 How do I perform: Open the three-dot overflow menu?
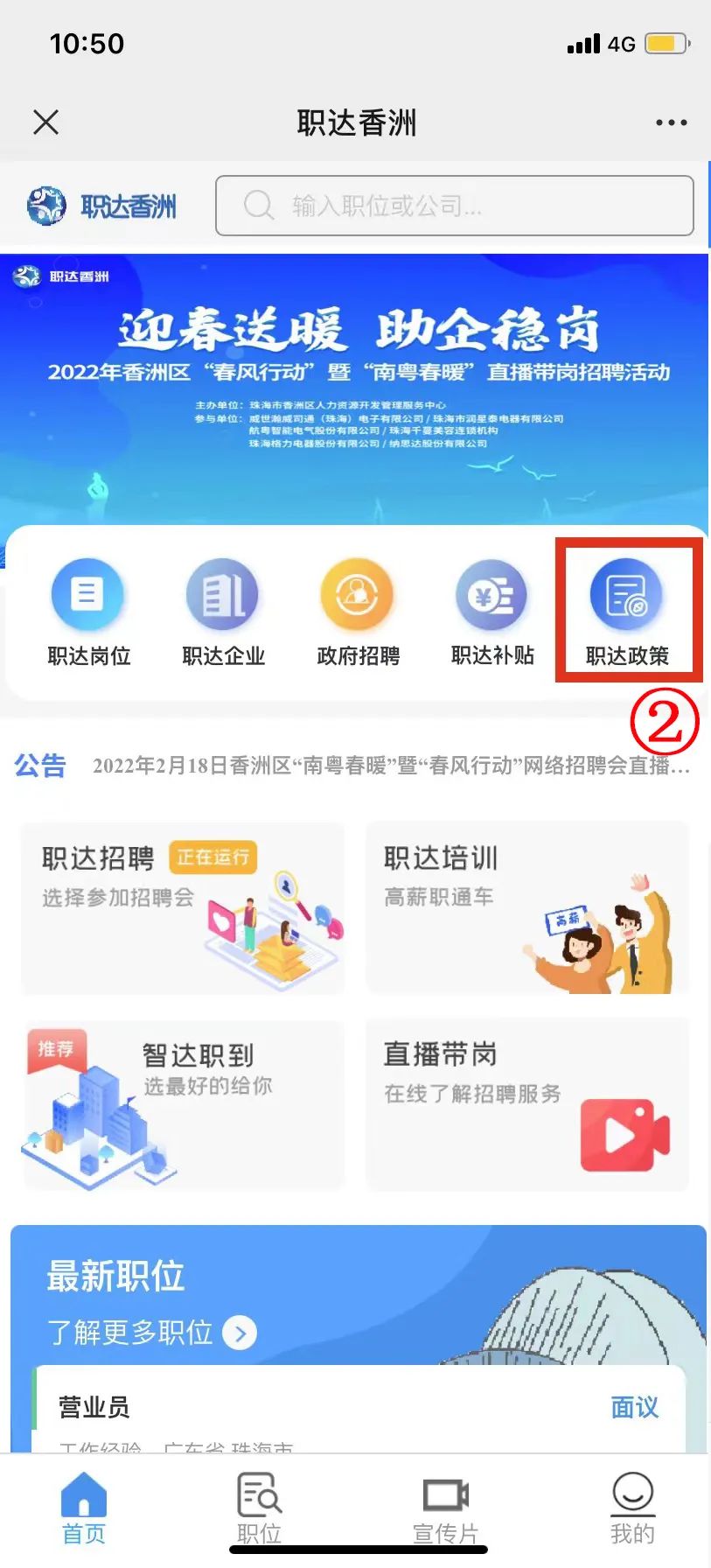pyautogui.click(x=671, y=122)
